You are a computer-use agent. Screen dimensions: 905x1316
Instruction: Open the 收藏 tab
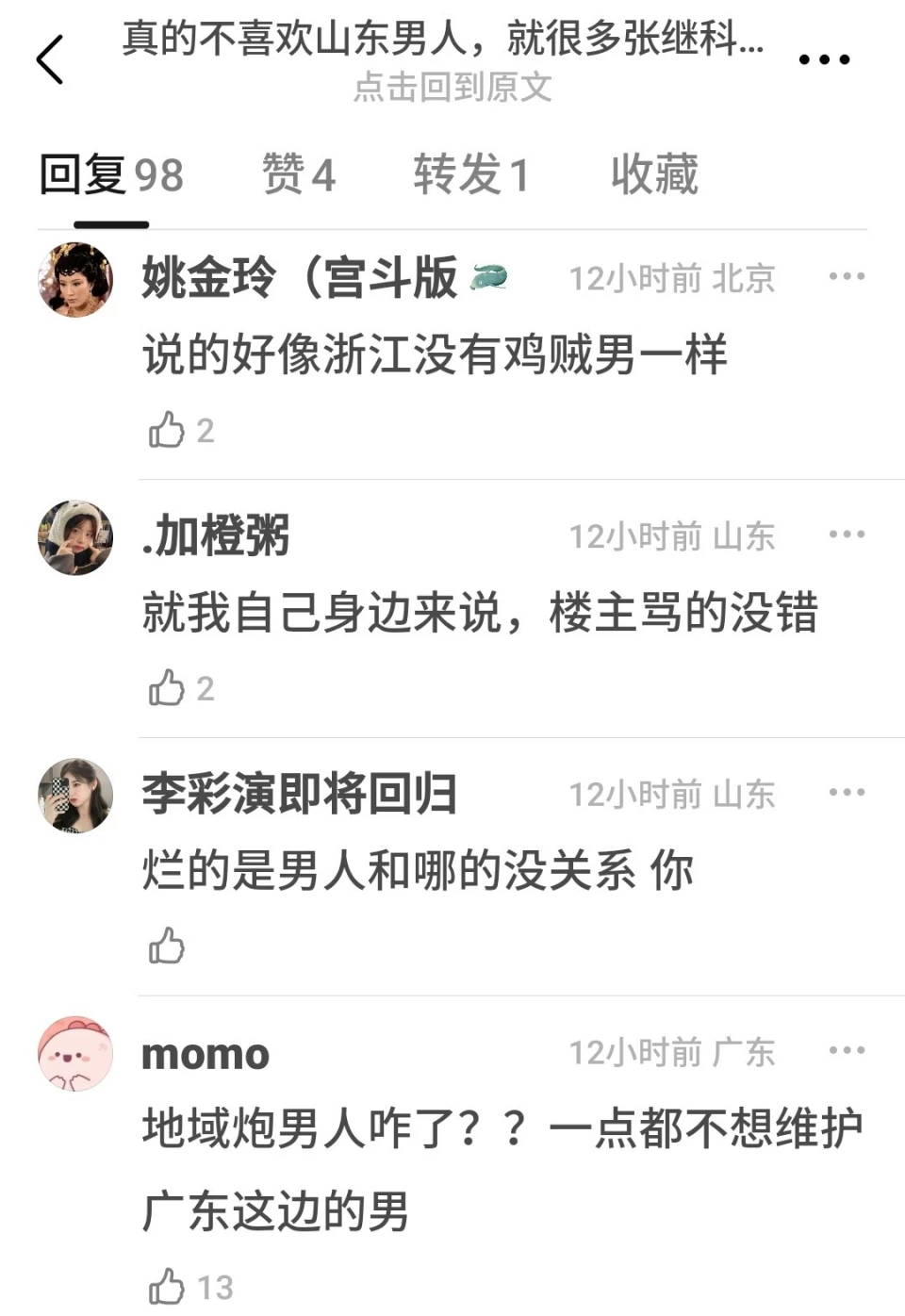click(x=654, y=175)
